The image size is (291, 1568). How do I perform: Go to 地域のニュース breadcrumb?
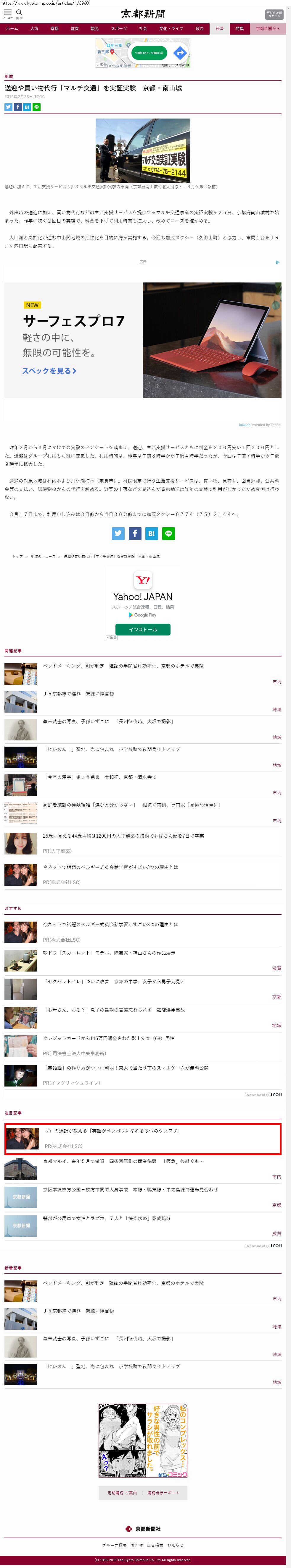[43, 556]
